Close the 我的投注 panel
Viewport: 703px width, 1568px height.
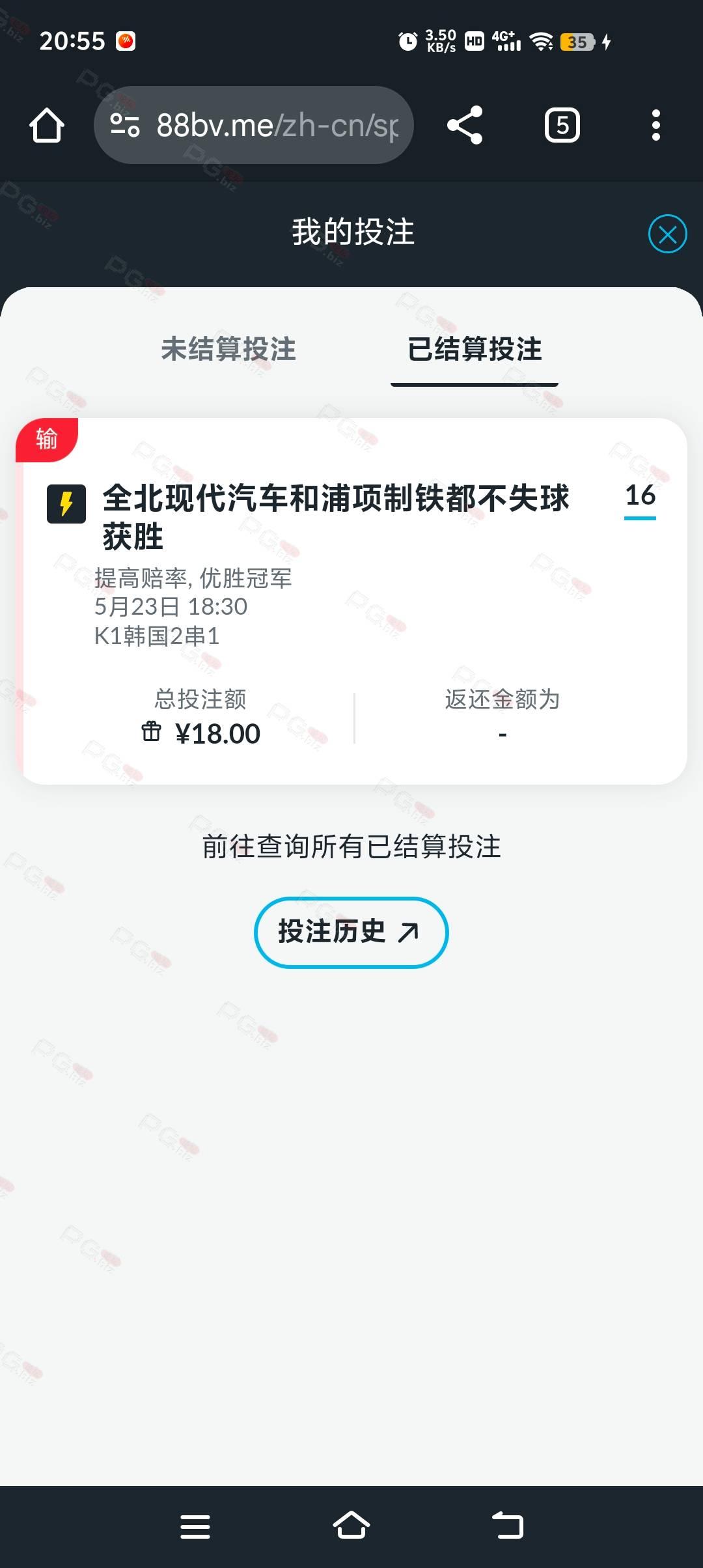click(x=667, y=234)
